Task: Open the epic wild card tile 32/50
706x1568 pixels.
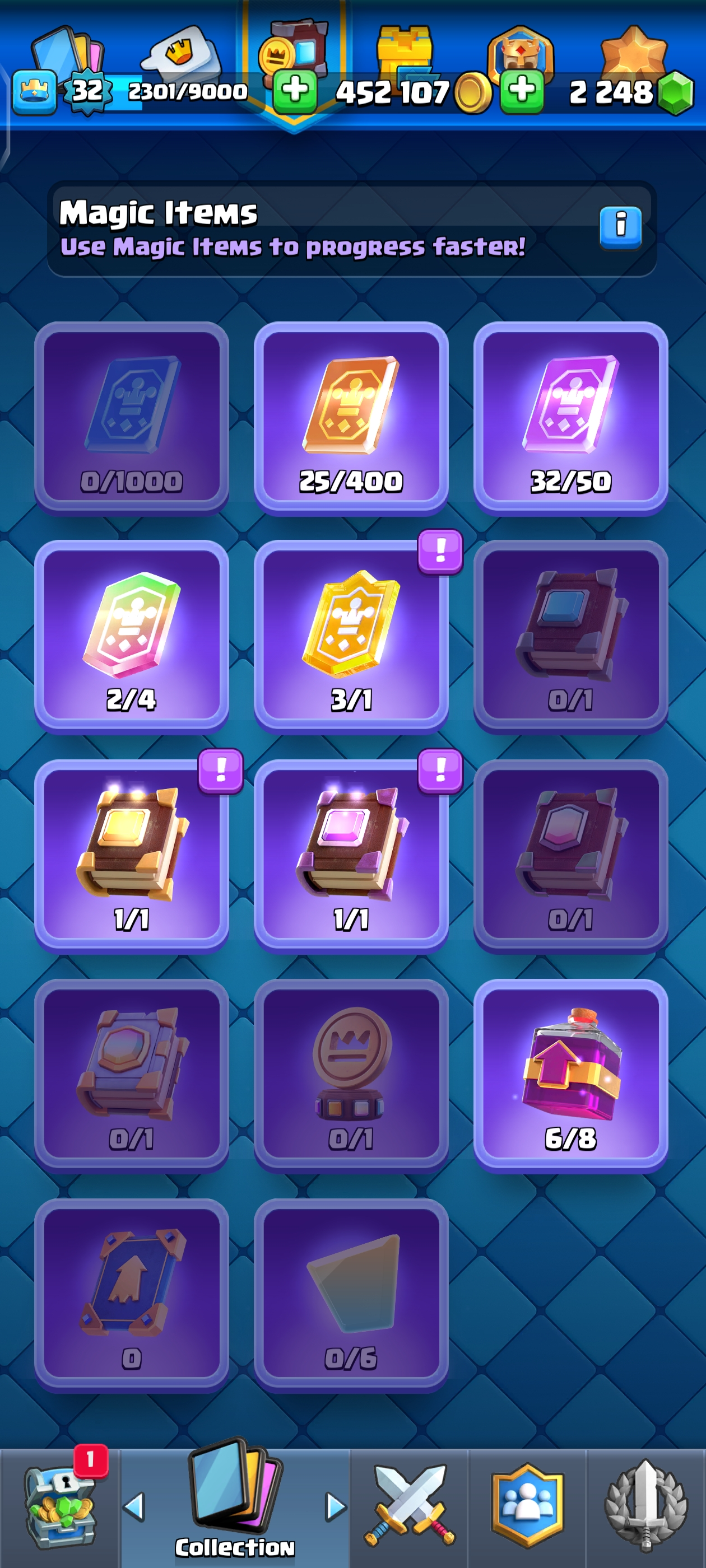Action: tap(570, 418)
